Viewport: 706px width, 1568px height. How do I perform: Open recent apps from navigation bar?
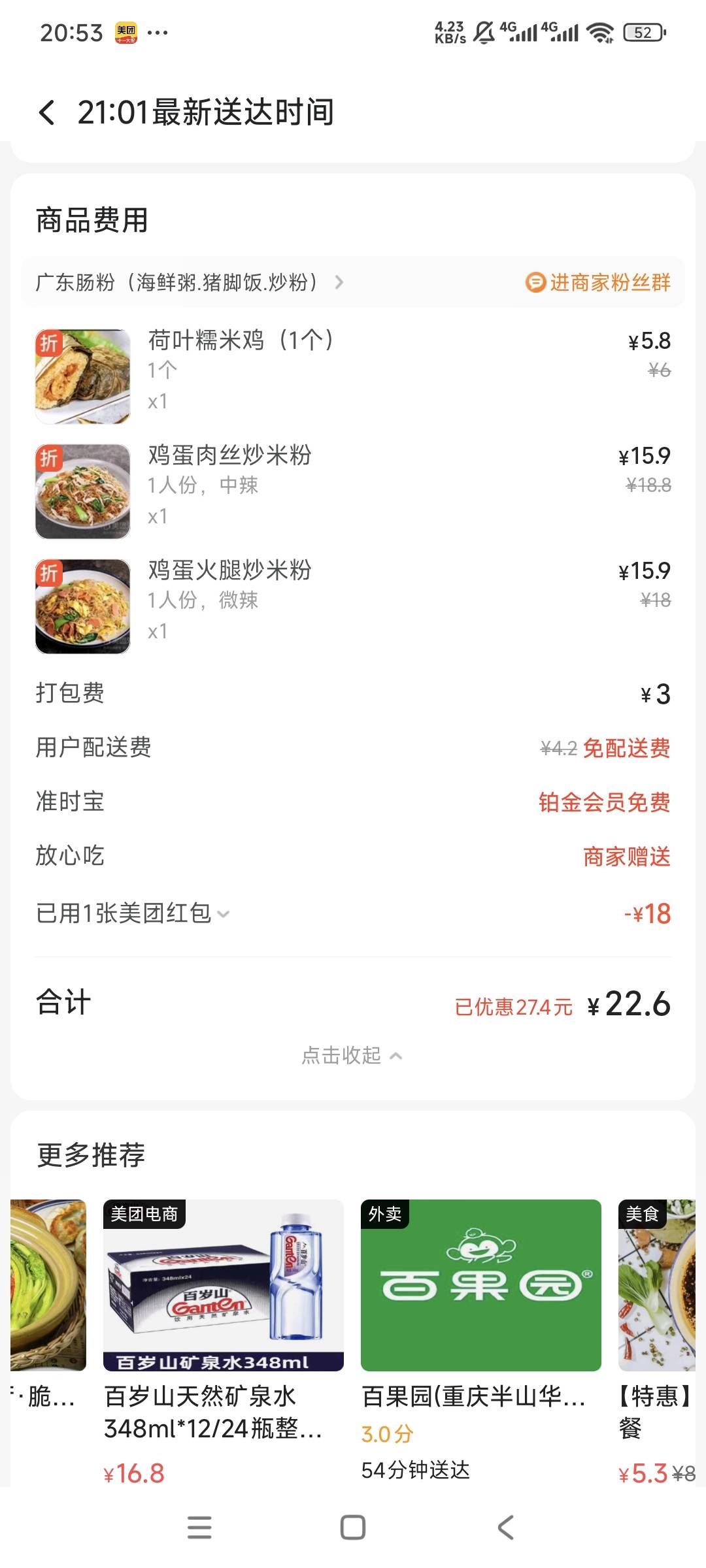pyautogui.click(x=199, y=1527)
